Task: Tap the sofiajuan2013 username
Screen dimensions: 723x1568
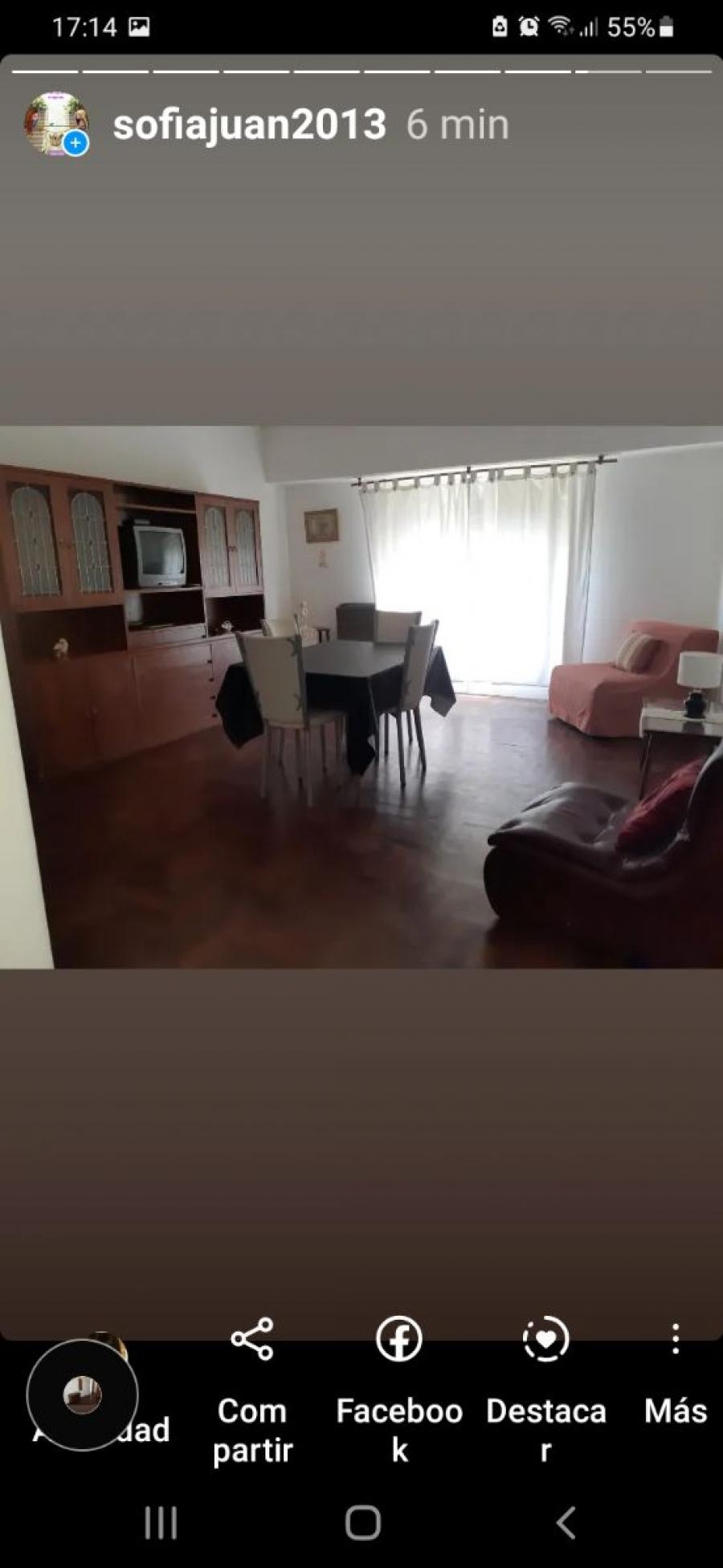Action: 249,125
